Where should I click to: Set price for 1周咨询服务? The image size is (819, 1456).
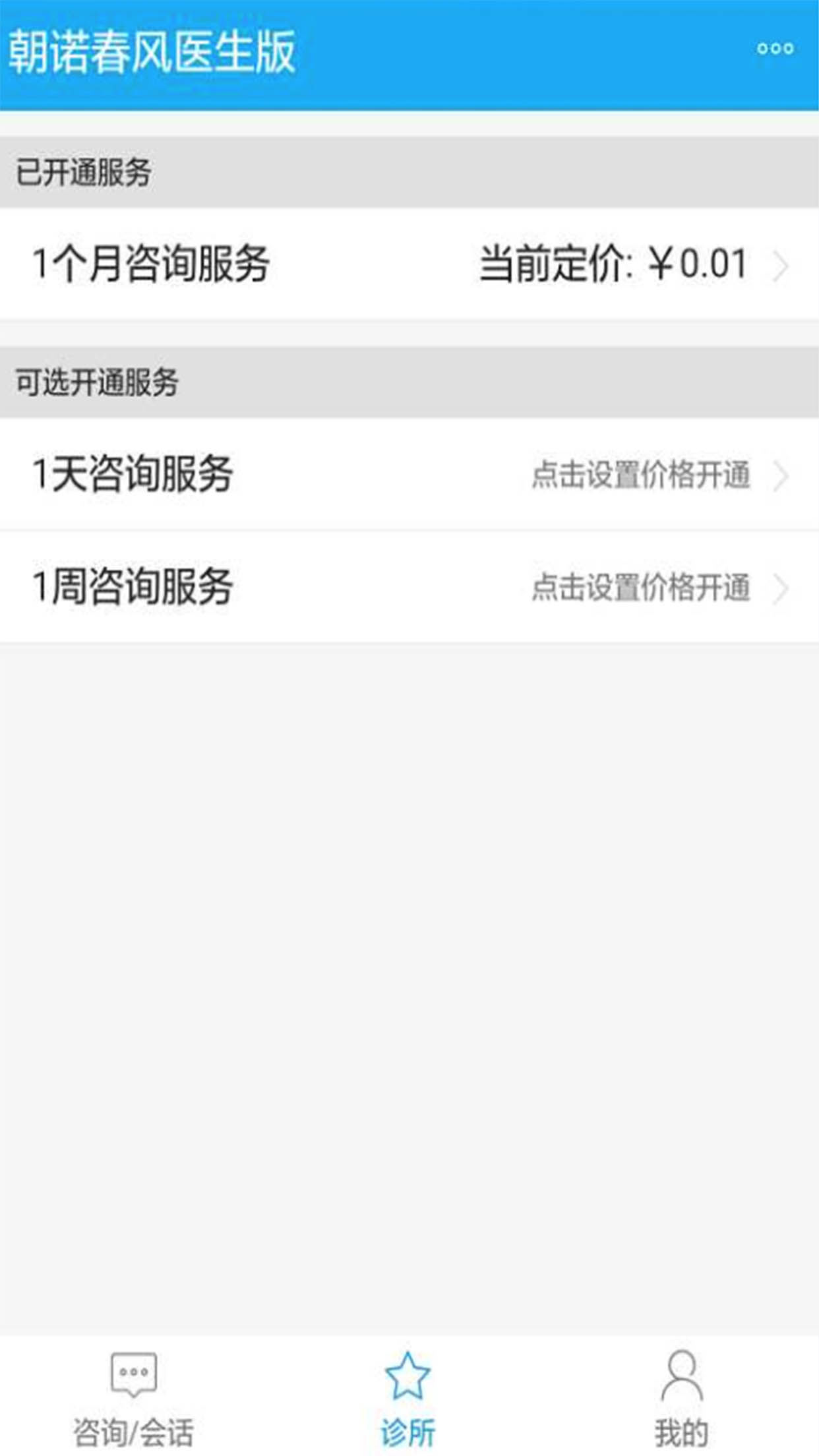click(409, 586)
